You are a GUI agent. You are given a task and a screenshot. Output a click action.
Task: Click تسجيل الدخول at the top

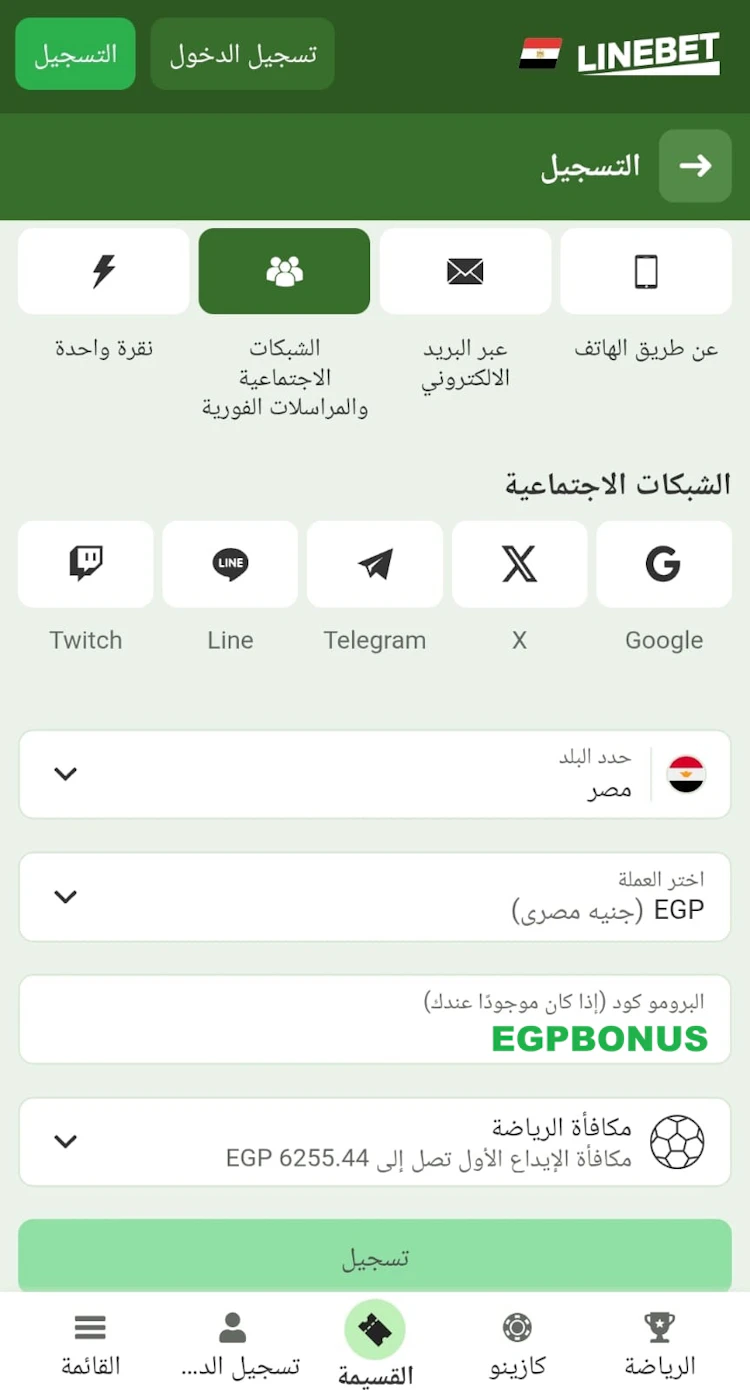click(242, 55)
